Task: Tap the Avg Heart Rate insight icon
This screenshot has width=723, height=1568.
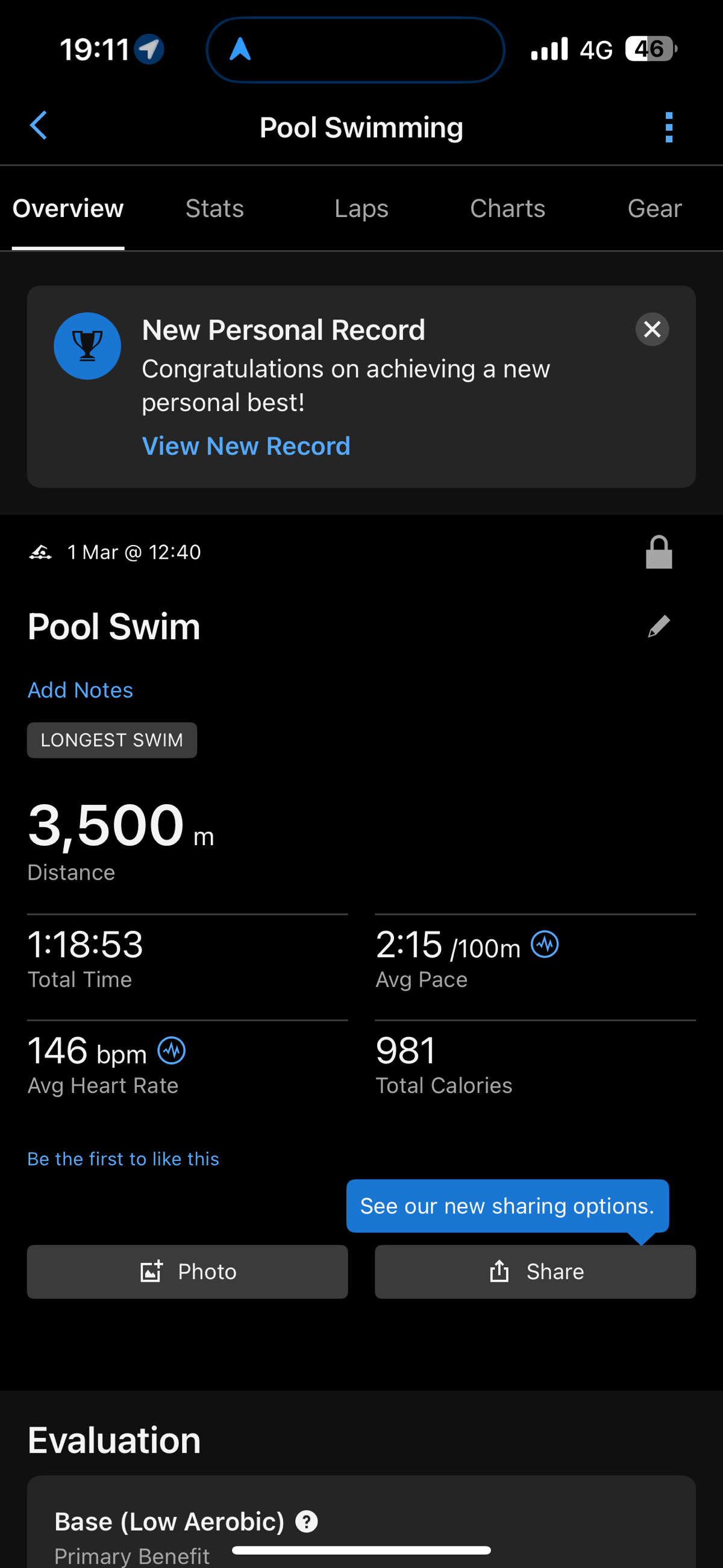Action: click(172, 1051)
